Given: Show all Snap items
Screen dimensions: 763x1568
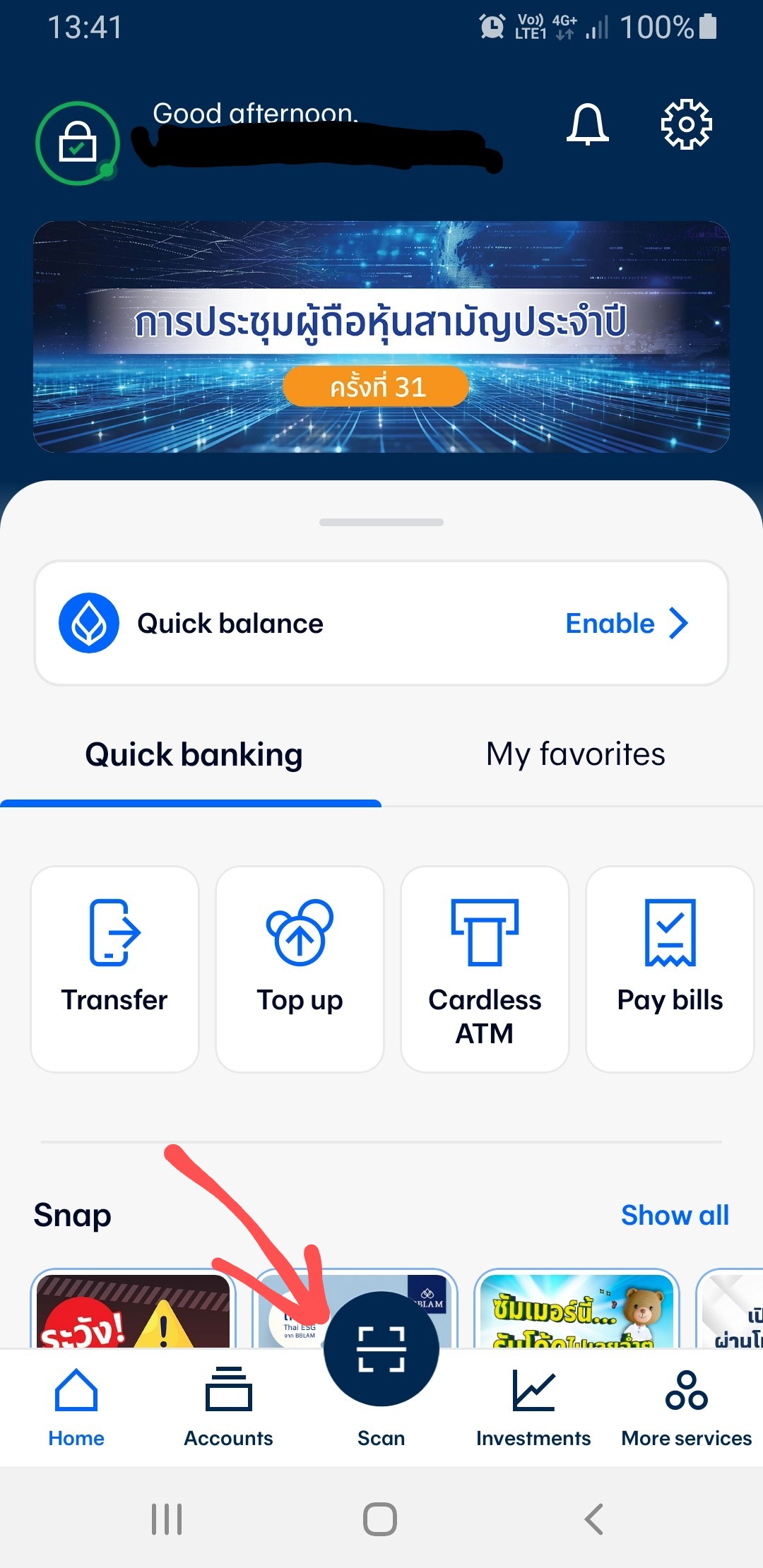Looking at the screenshot, I should click(x=675, y=1215).
